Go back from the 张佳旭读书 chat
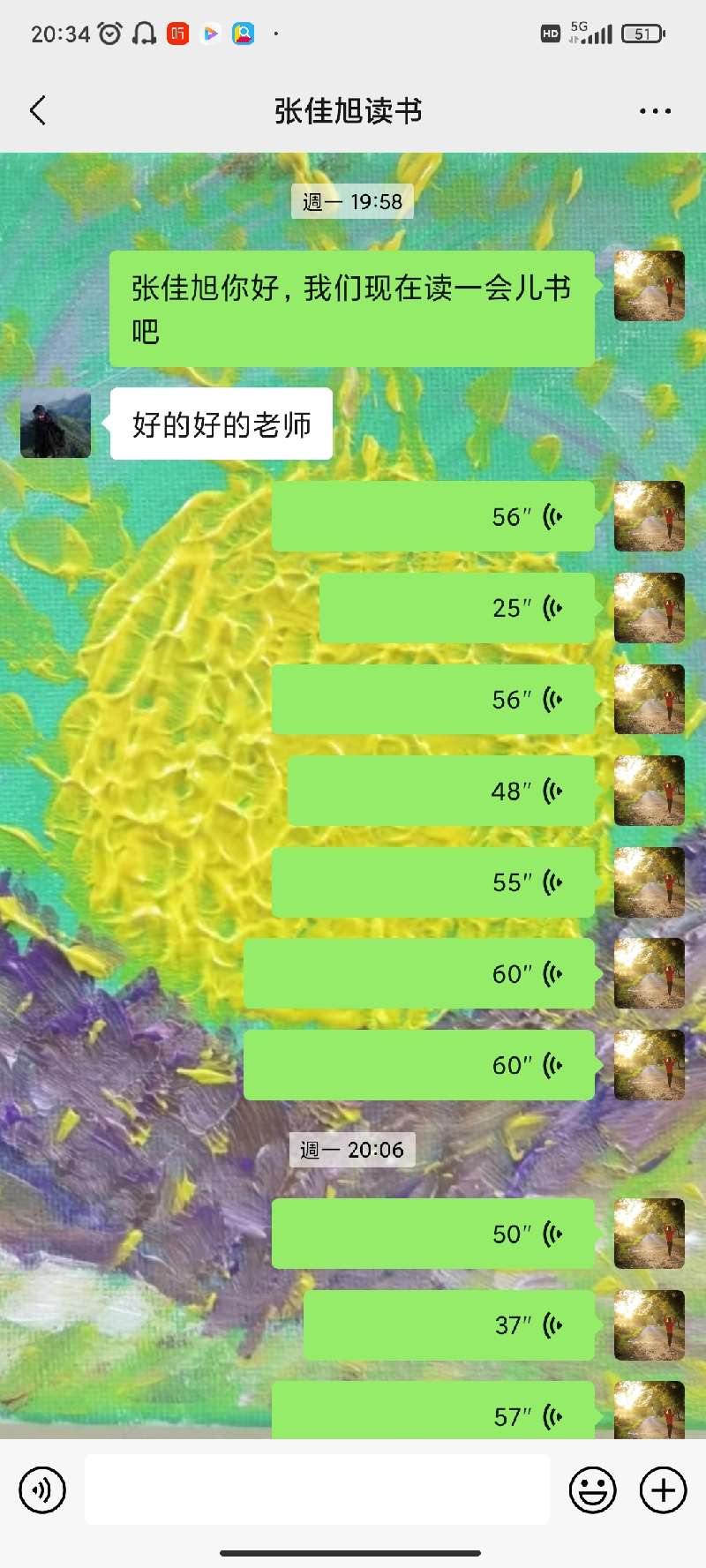The image size is (706, 1568). pos(38,111)
